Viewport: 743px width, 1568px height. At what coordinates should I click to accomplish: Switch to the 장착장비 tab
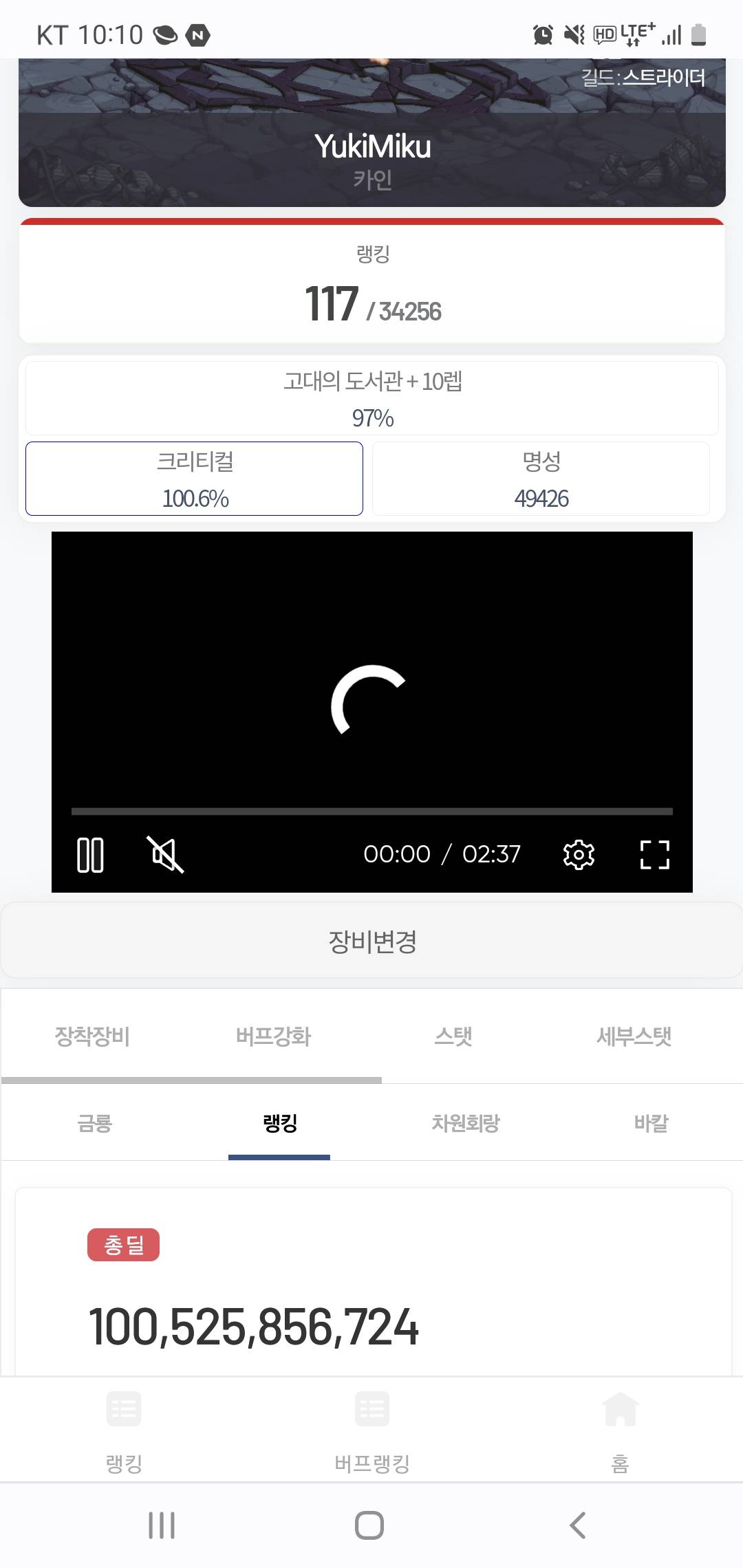(92, 1036)
